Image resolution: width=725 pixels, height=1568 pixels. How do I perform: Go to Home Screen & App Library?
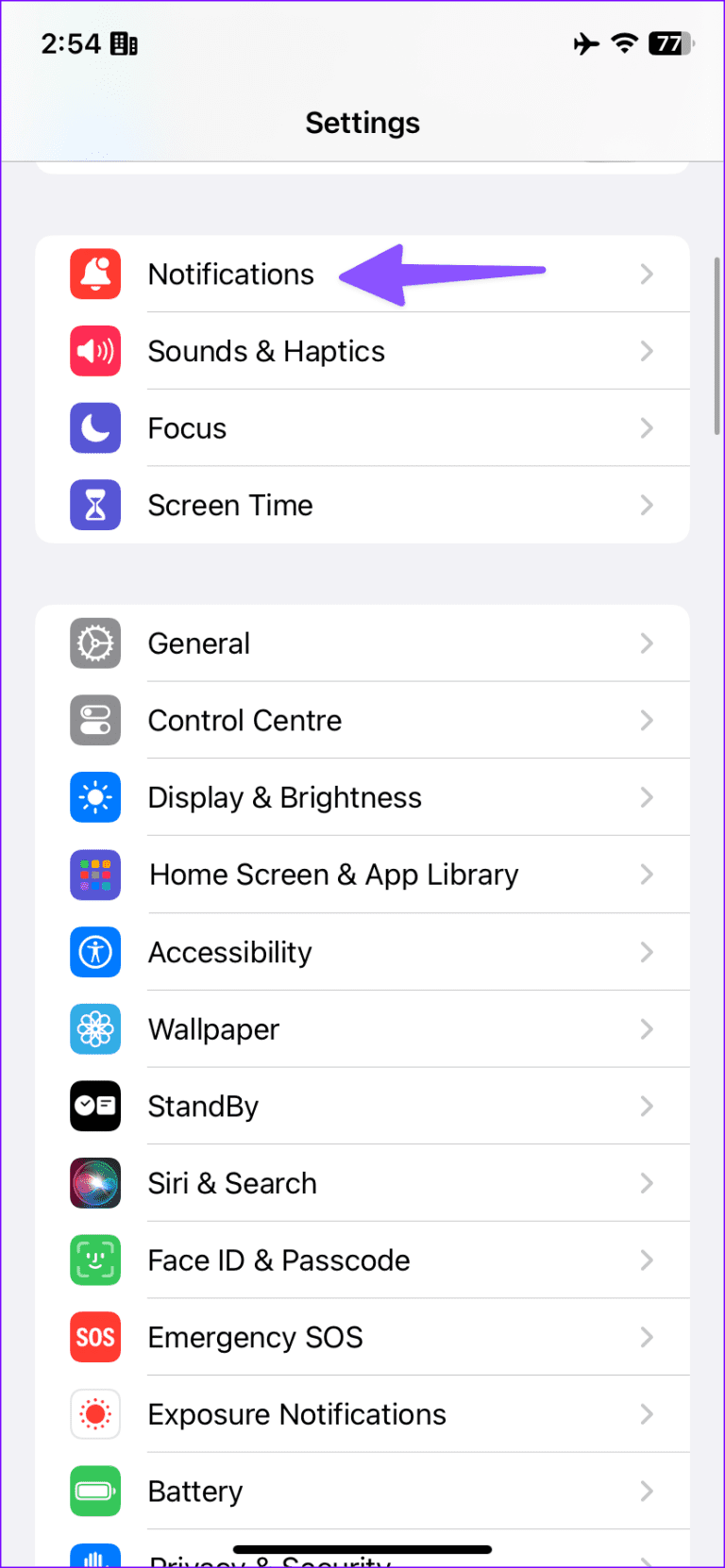click(333, 876)
